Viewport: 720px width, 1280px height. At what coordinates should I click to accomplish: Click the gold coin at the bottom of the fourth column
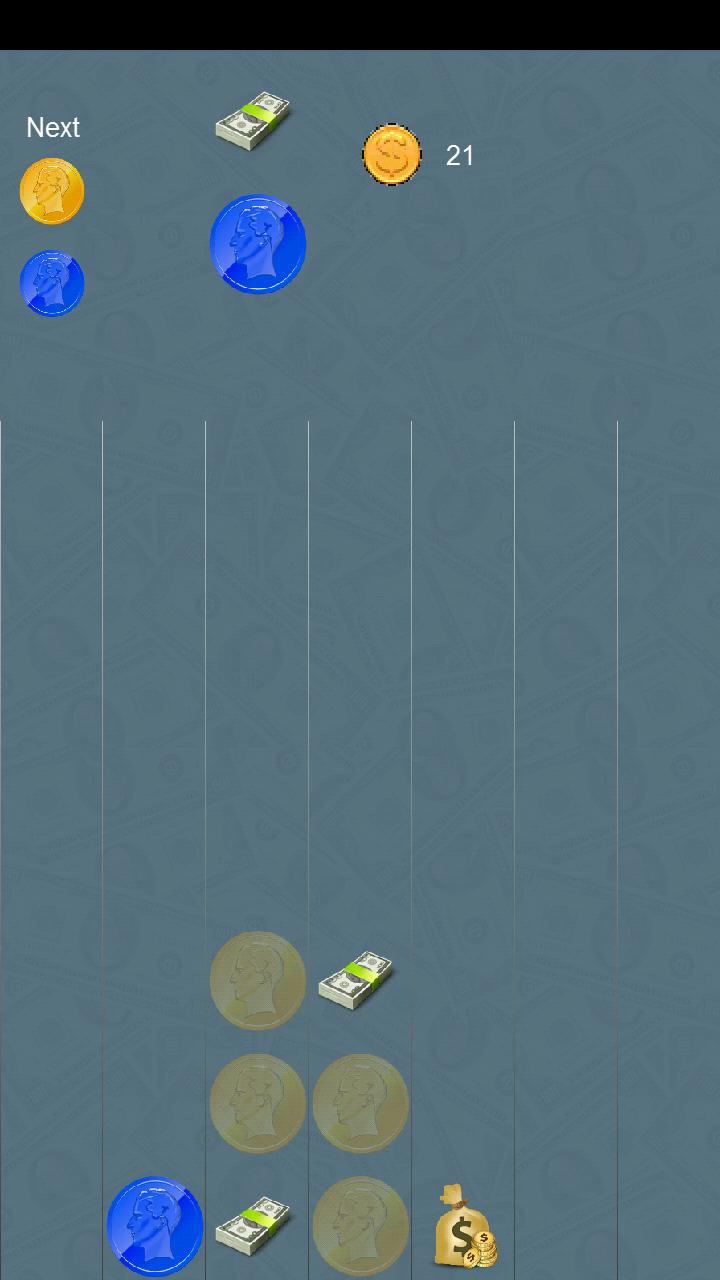coord(360,1226)
